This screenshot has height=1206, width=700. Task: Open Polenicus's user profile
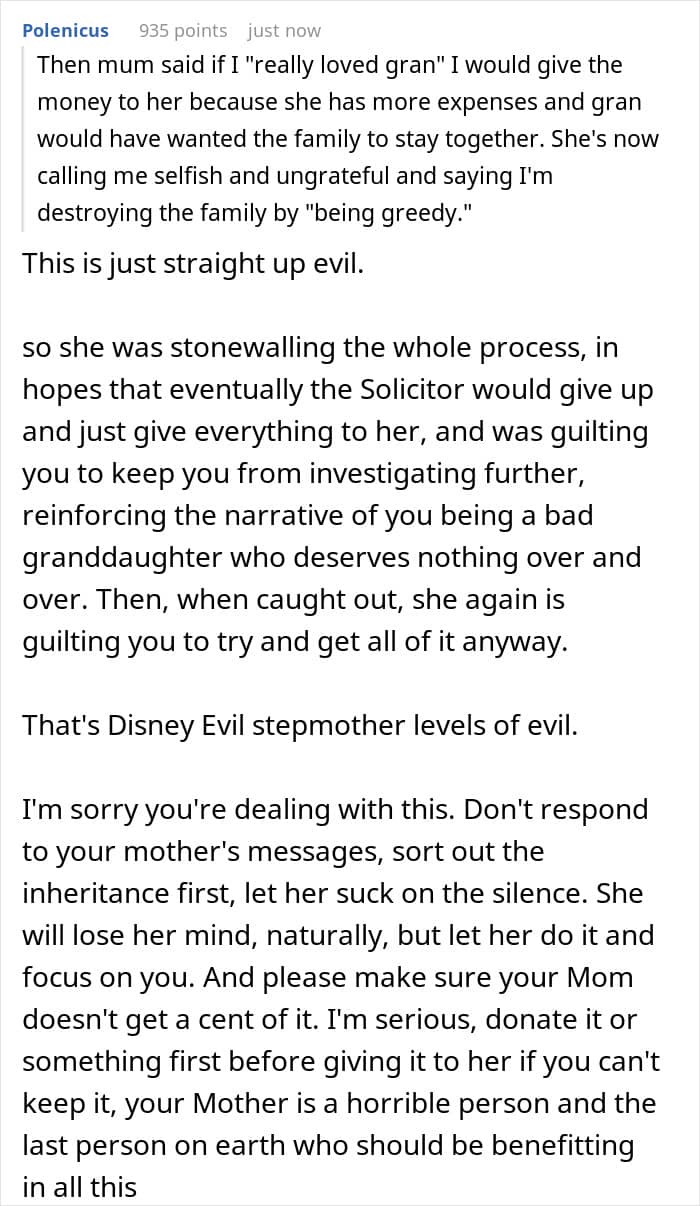click(x=66, y=31)
